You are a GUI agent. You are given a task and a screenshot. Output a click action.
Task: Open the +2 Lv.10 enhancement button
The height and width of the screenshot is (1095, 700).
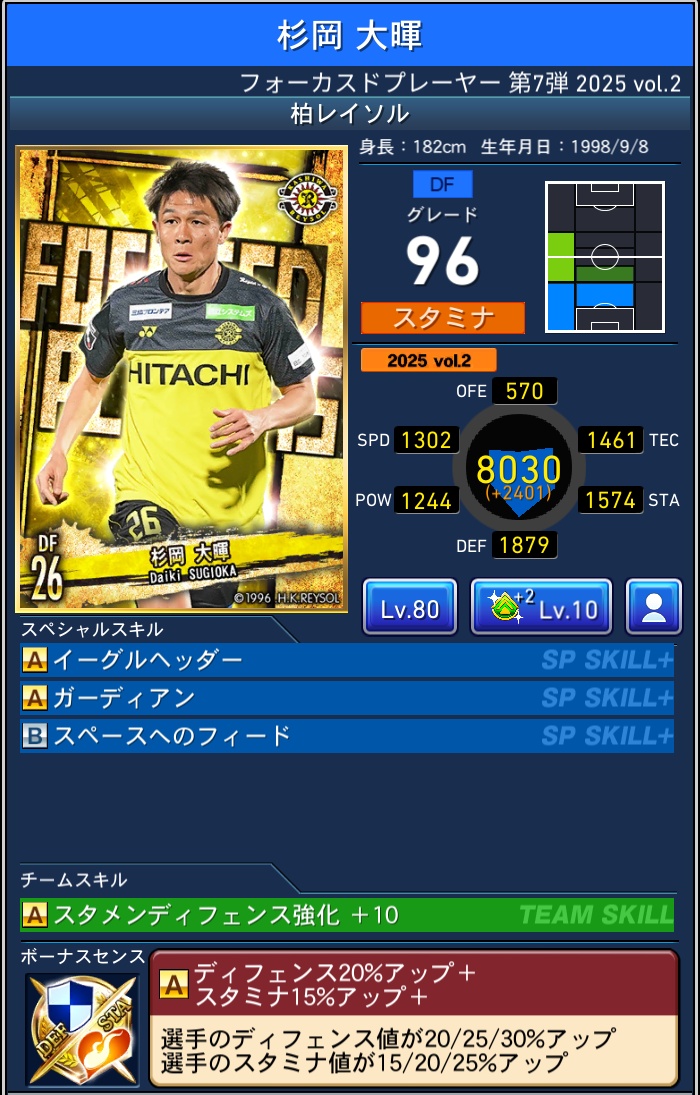(540, 606)
